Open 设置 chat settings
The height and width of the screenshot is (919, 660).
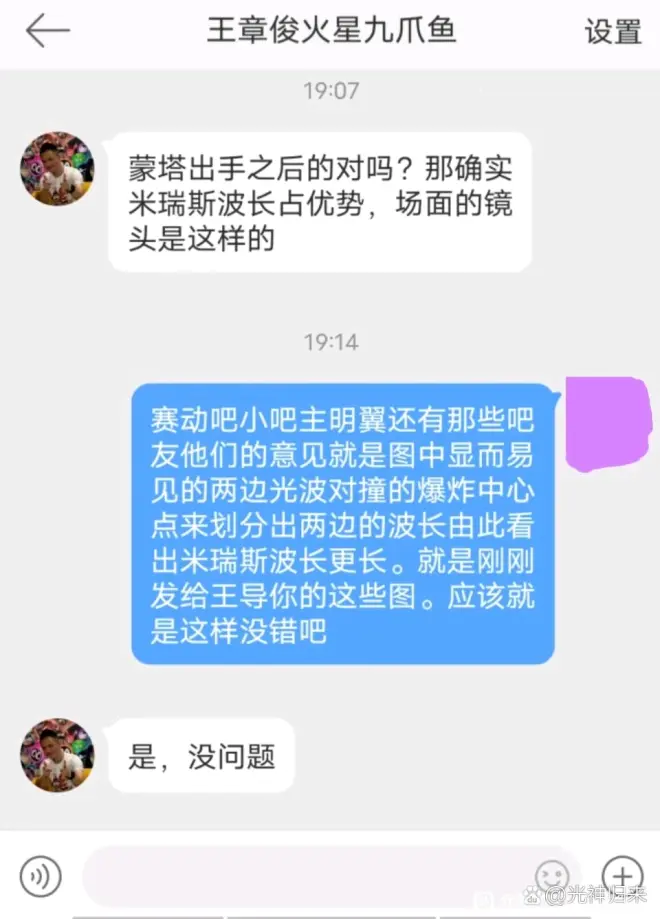click(x=612, y=31)
